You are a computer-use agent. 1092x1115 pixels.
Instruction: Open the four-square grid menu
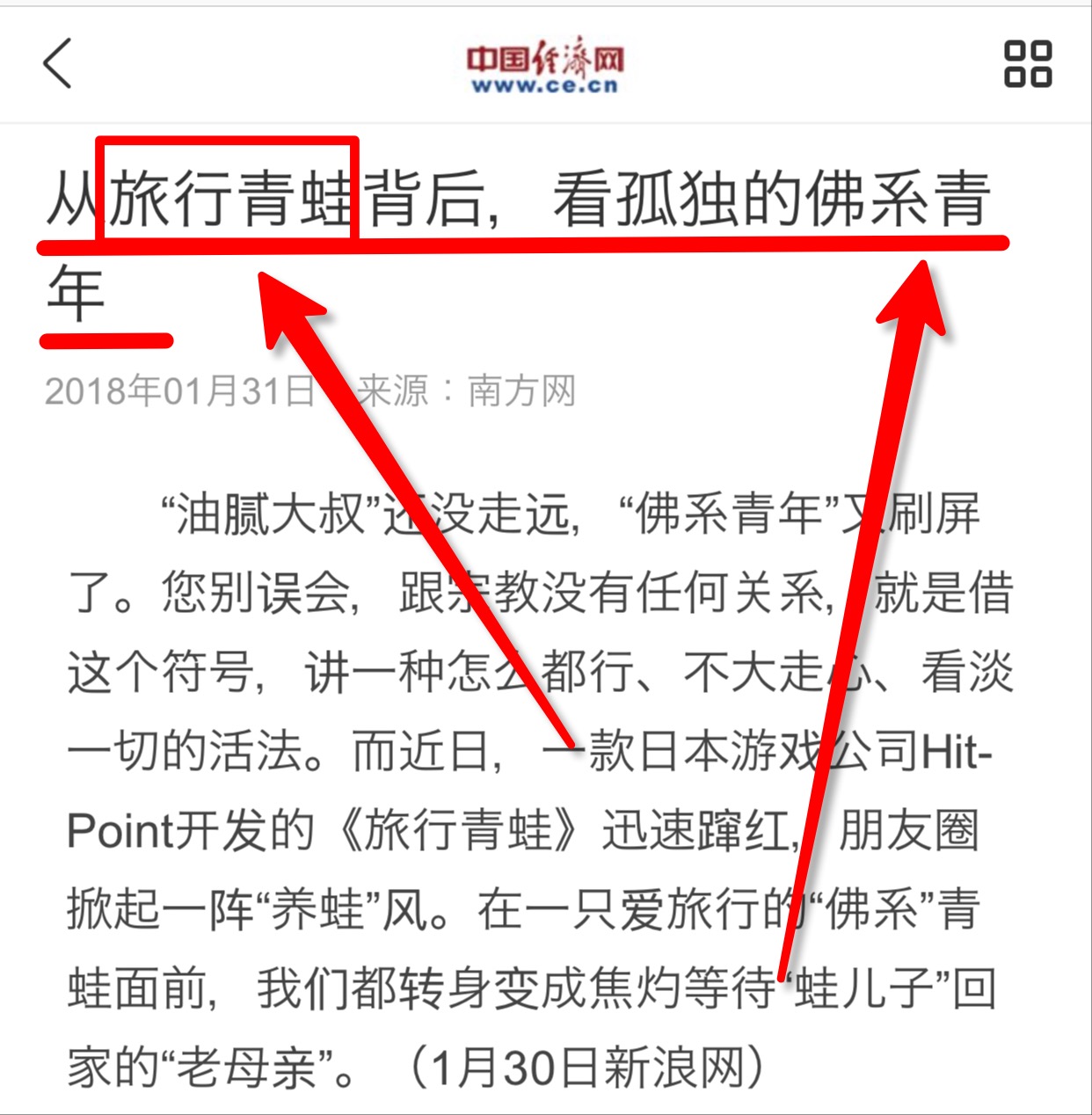coord(1027,63)
